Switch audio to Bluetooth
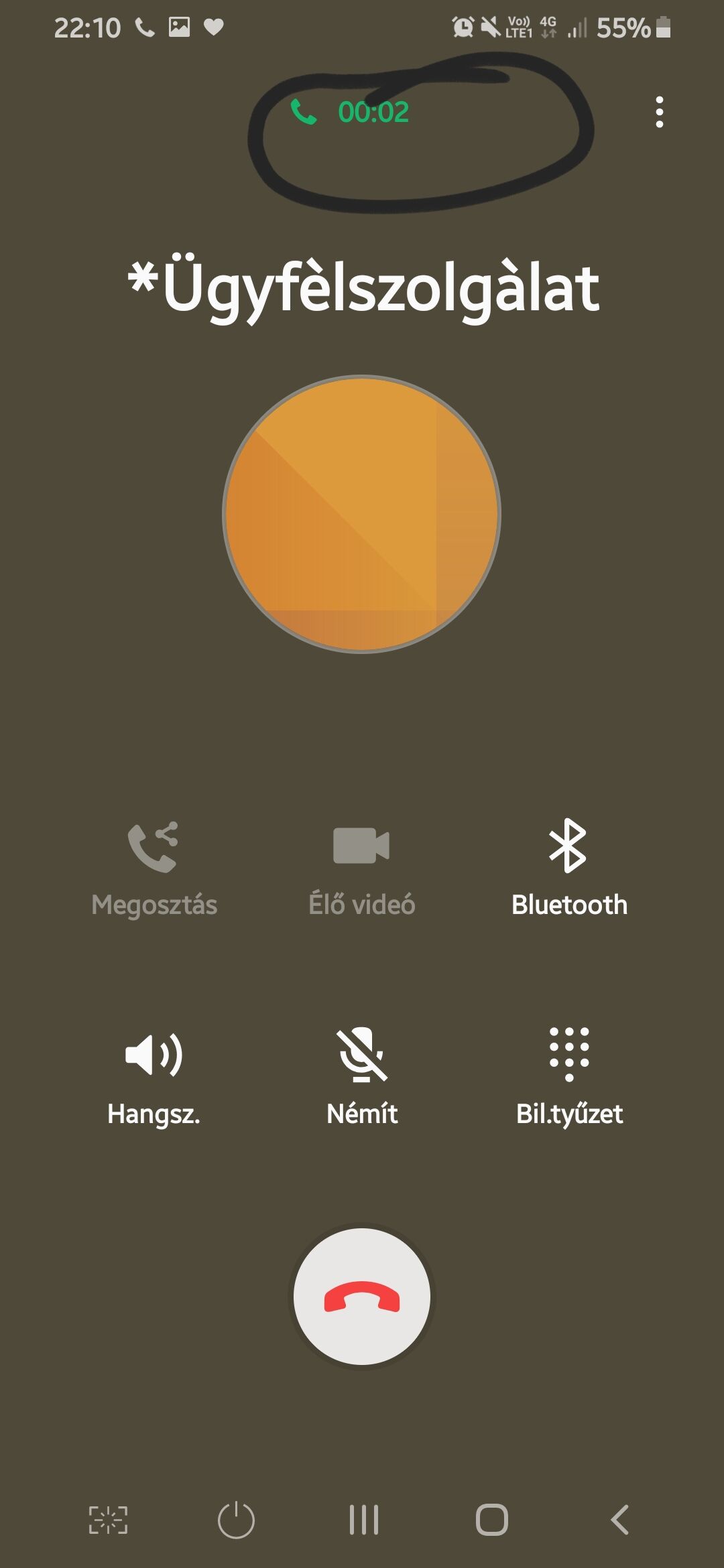The width and height of the screenshot is (724, 1568). [569, 868]
